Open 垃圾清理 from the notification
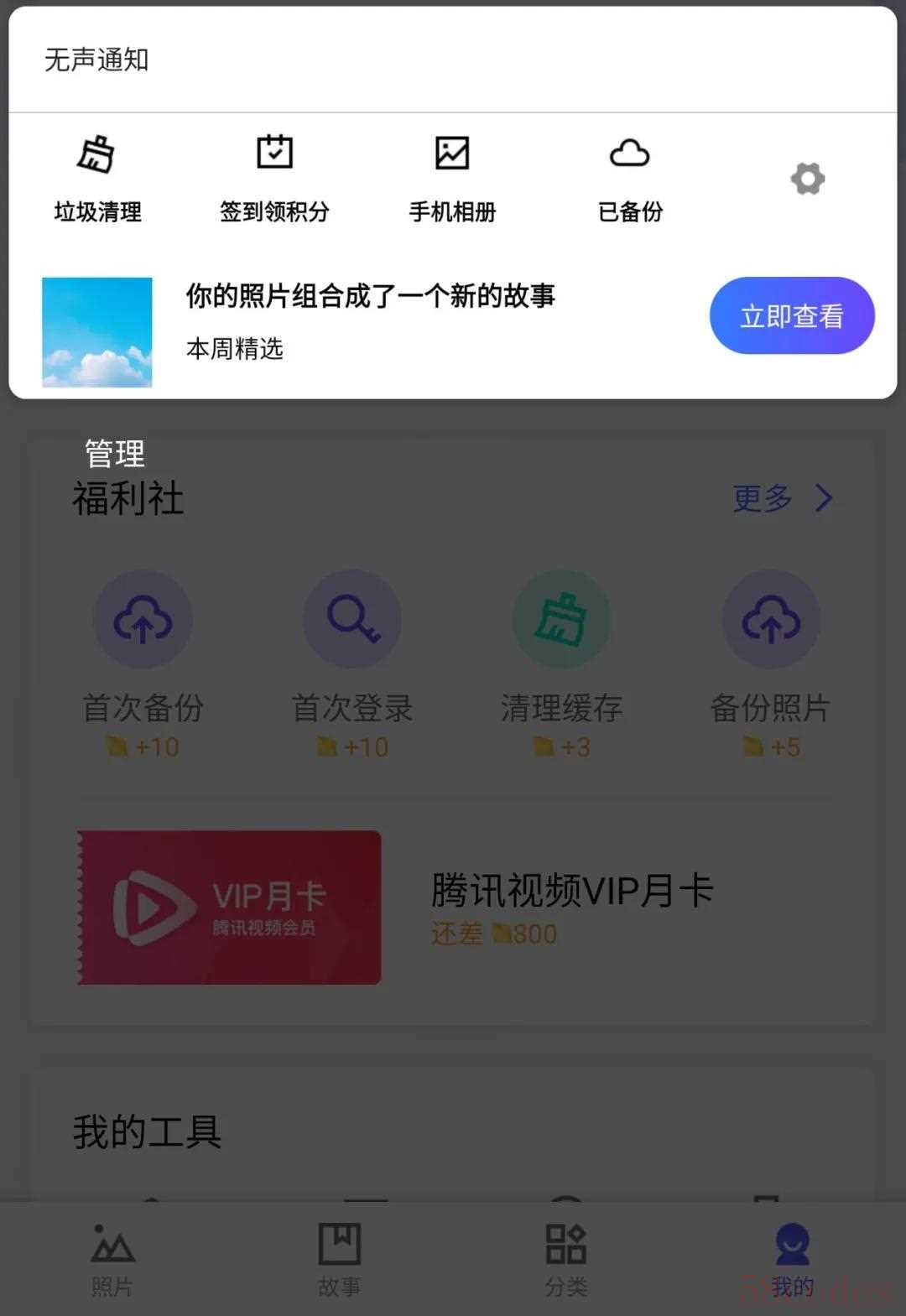 coord(97,178)
